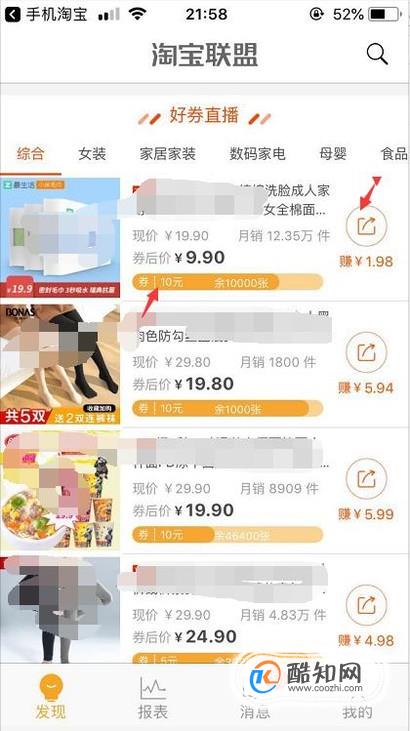Screen dimensions: 410x731
Task: Open the 母婴 category tab
Action: click(333, 153)
